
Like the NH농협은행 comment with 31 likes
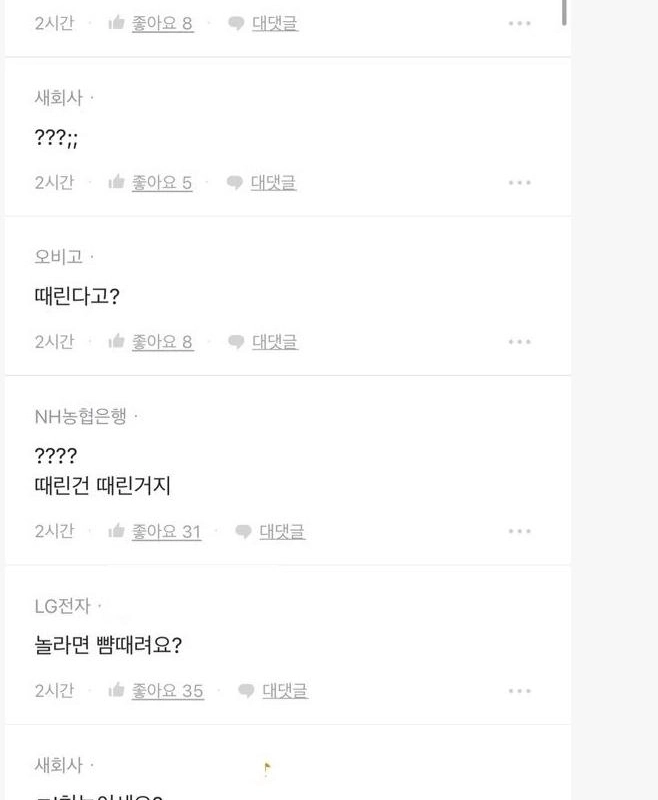[155, 531]
